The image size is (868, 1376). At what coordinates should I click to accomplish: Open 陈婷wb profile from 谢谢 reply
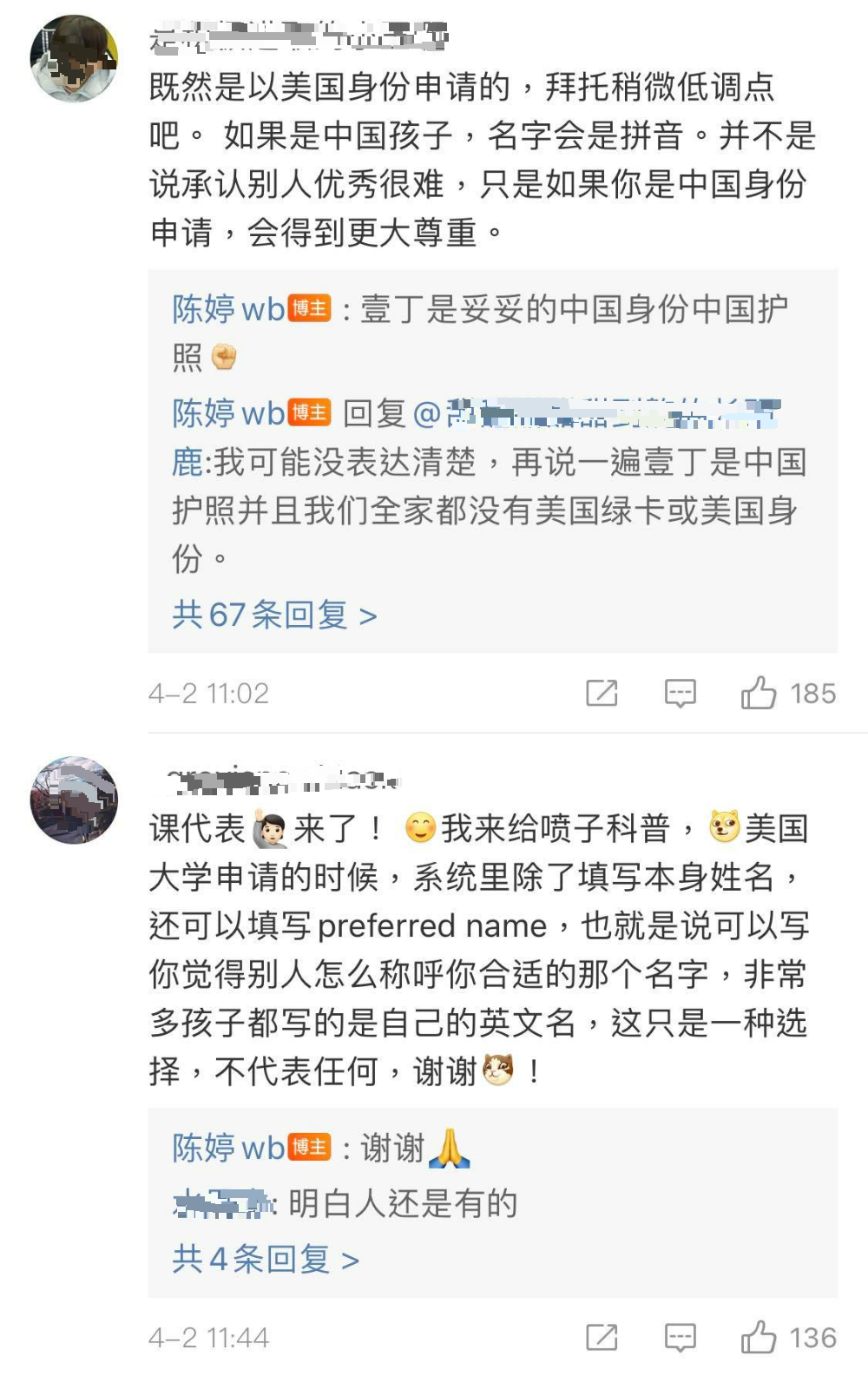tap(228, 1148)
